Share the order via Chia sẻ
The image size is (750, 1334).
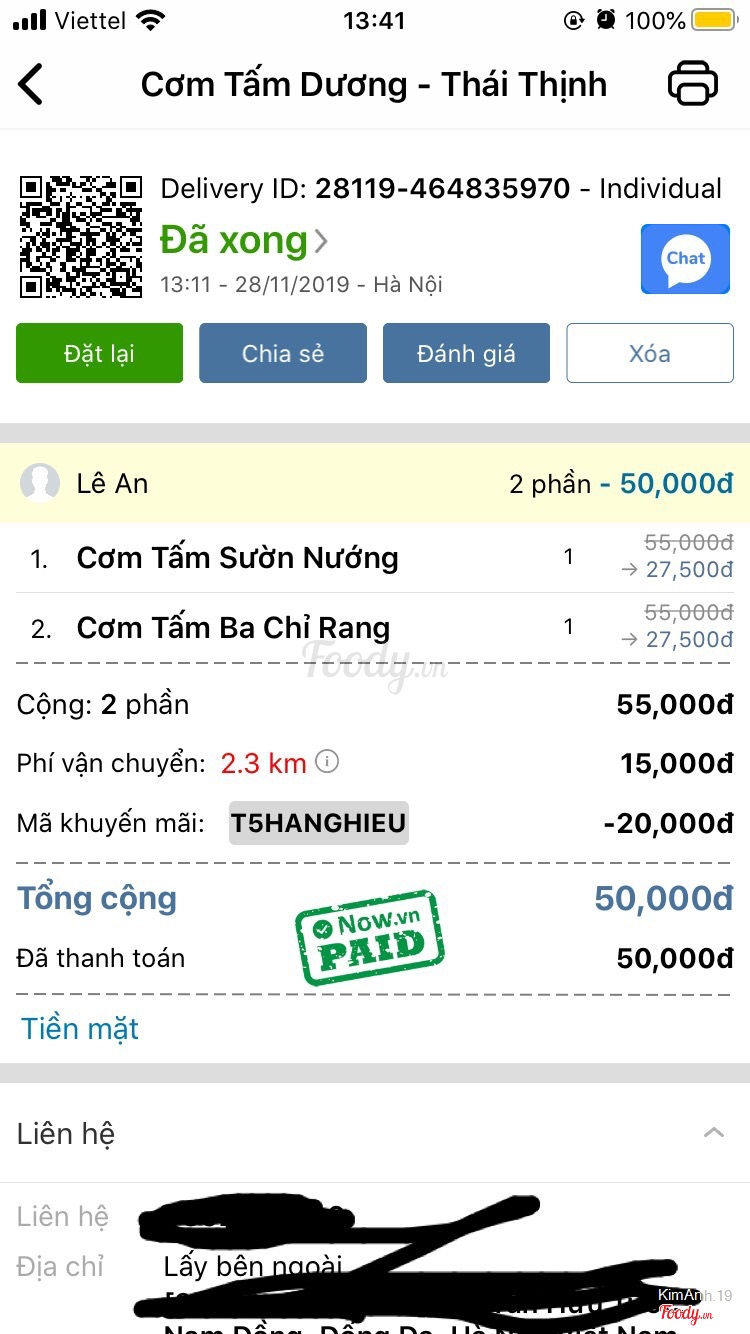283,353
